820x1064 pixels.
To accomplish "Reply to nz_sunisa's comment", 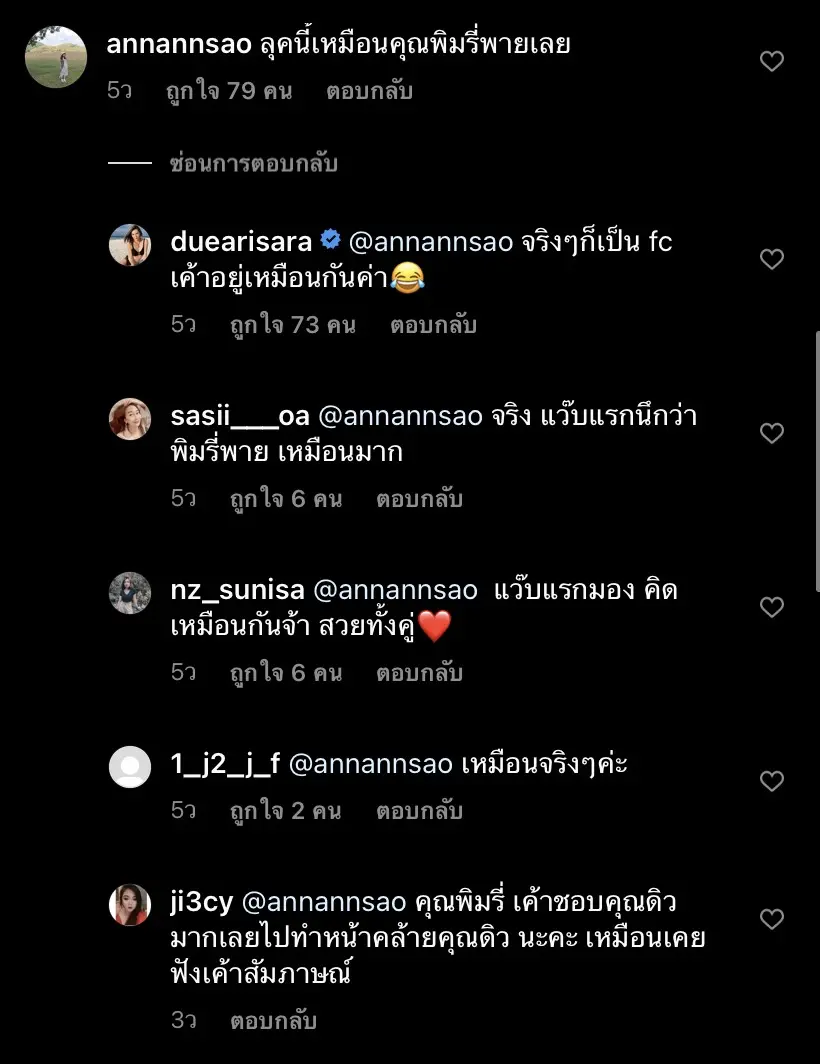I will [419, 673].
